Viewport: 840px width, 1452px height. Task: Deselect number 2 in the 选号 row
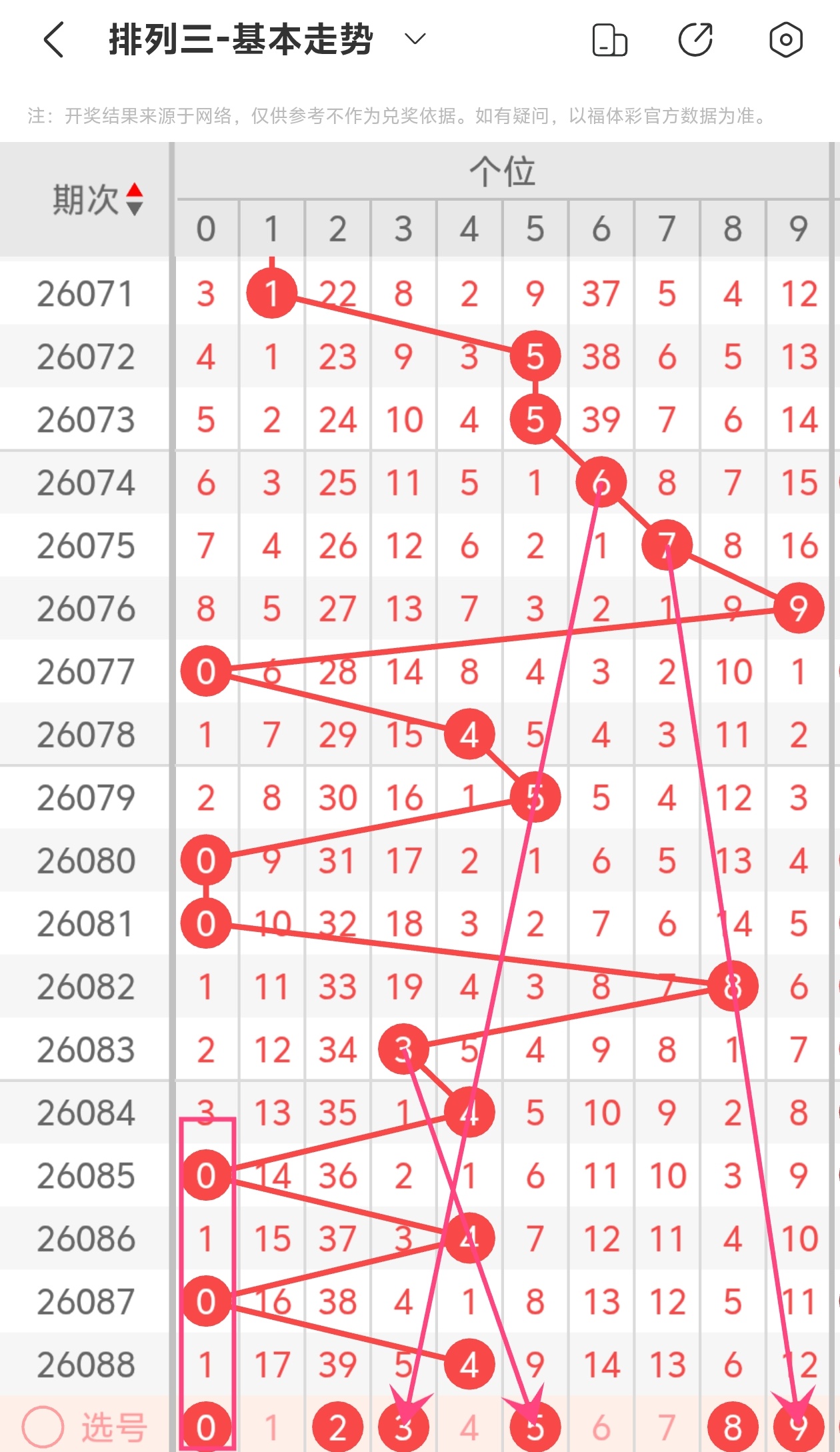(337, 1427)
